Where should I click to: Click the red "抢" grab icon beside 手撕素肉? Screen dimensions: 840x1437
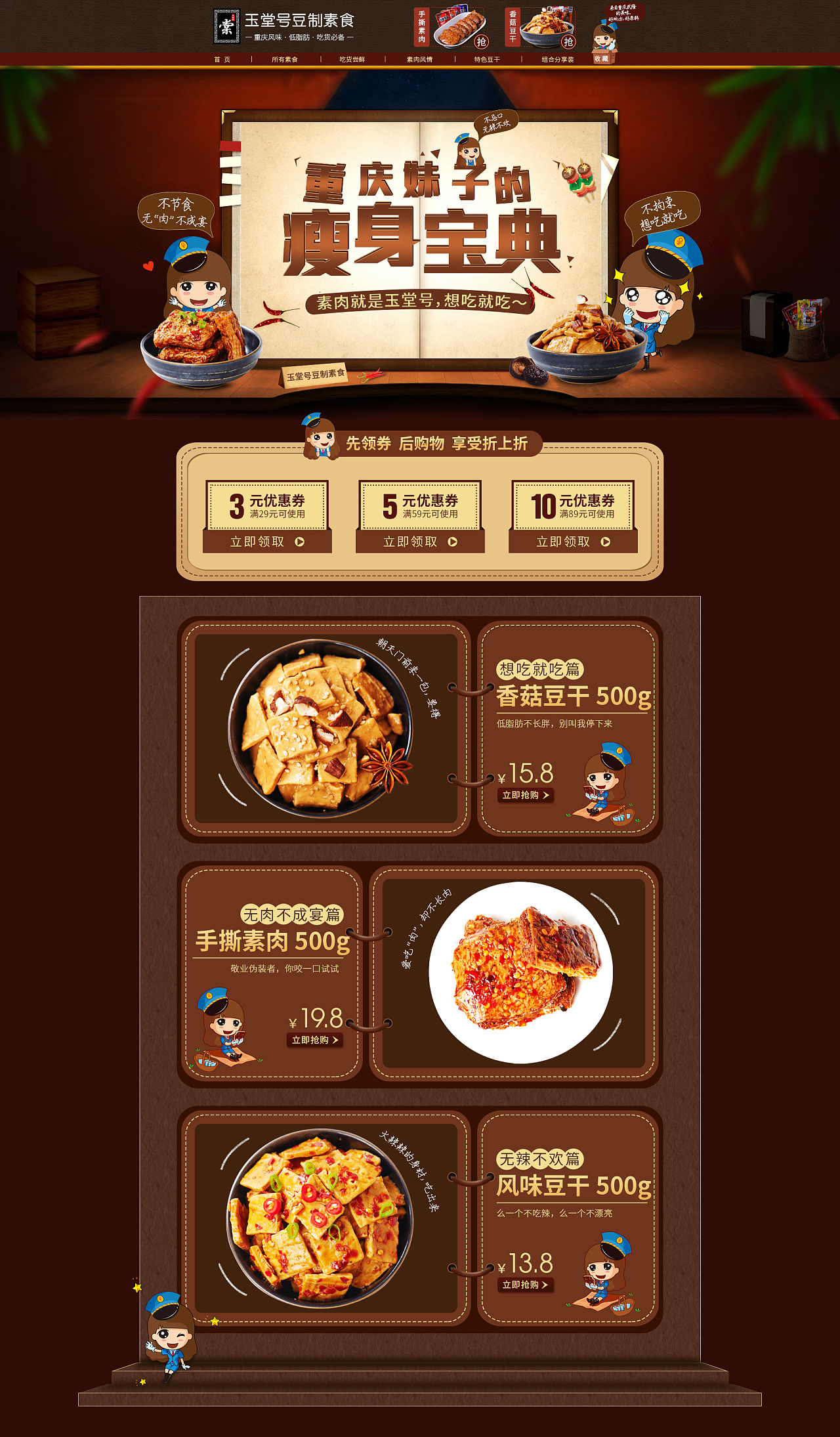(481, 41)
